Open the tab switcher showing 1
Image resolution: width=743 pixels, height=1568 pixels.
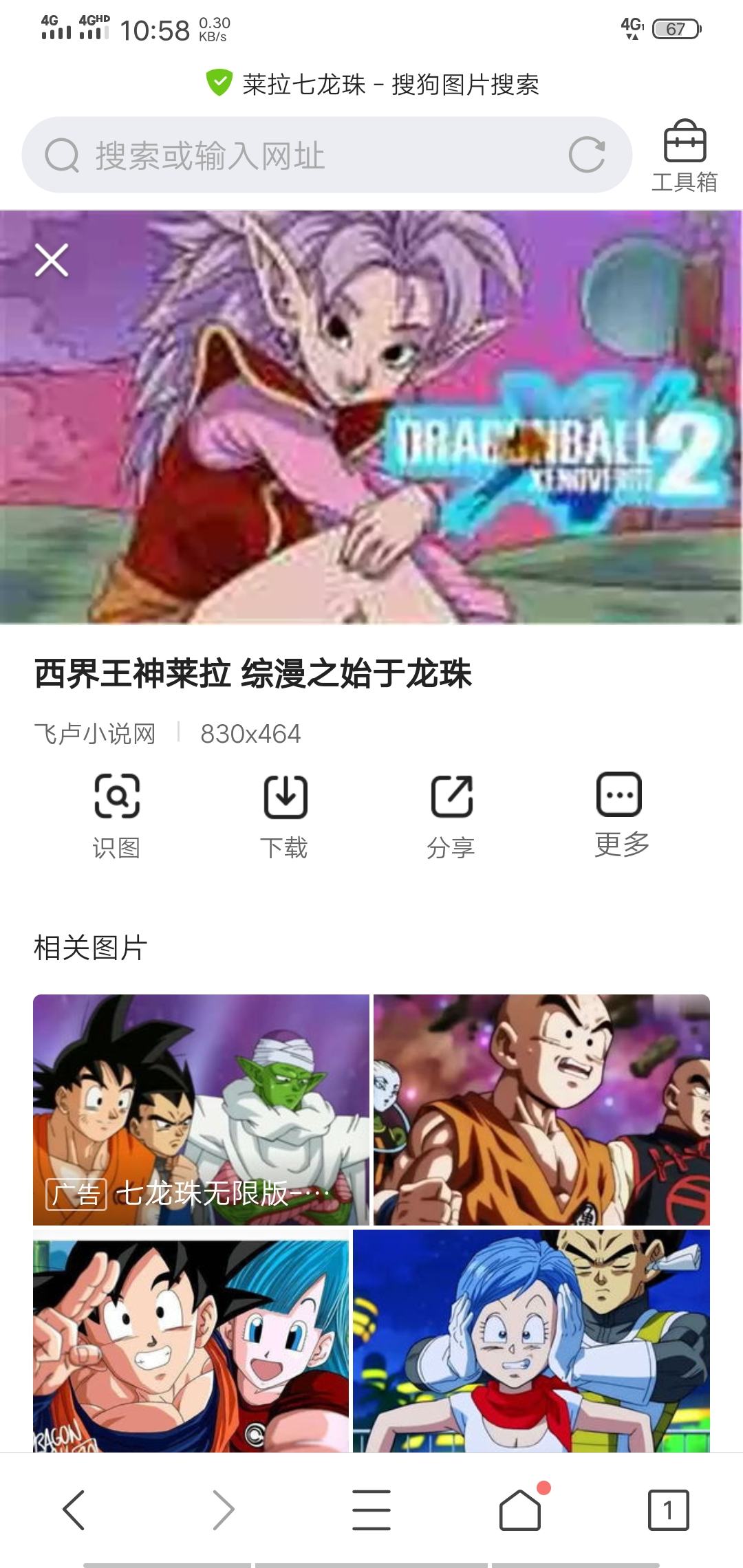pyautogui.click(x=668, y=1510)
